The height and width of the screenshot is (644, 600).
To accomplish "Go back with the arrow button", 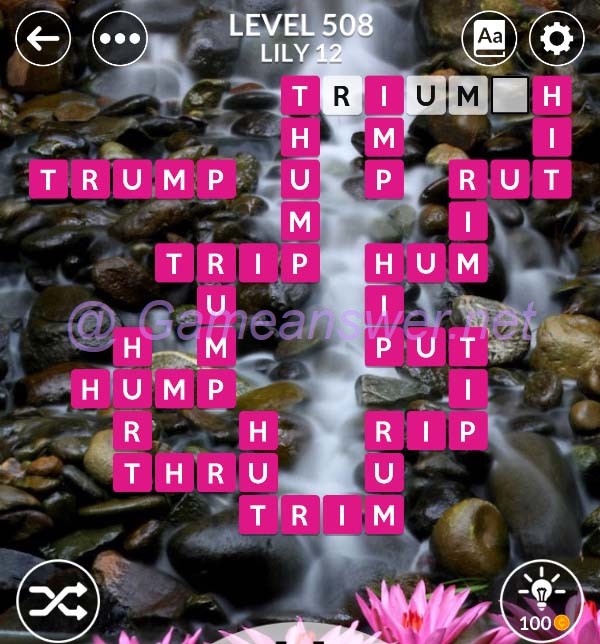I will (x=43, y=40).
